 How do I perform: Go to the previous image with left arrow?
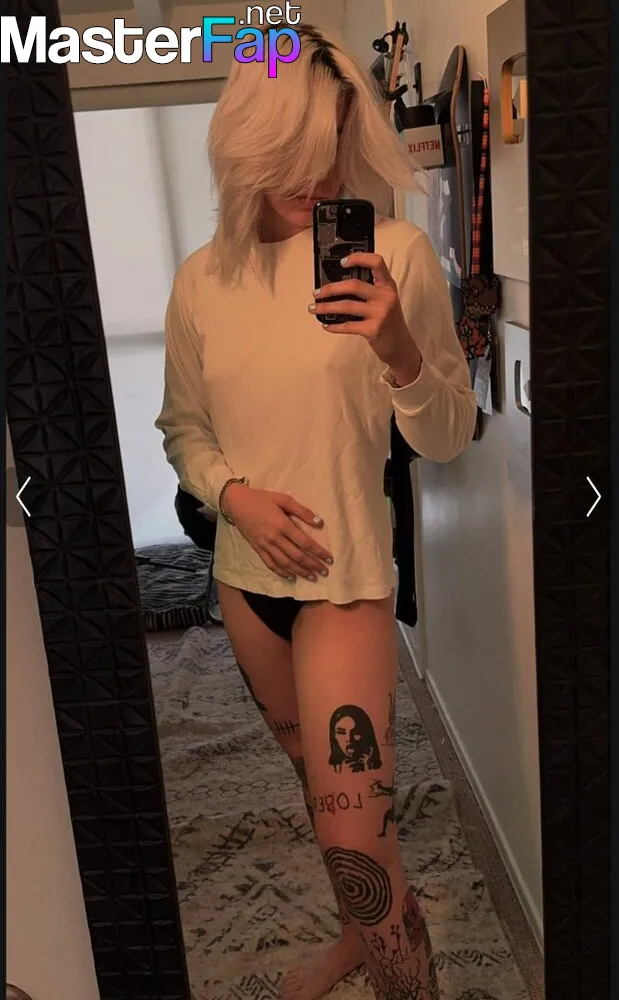pos(24,496)
